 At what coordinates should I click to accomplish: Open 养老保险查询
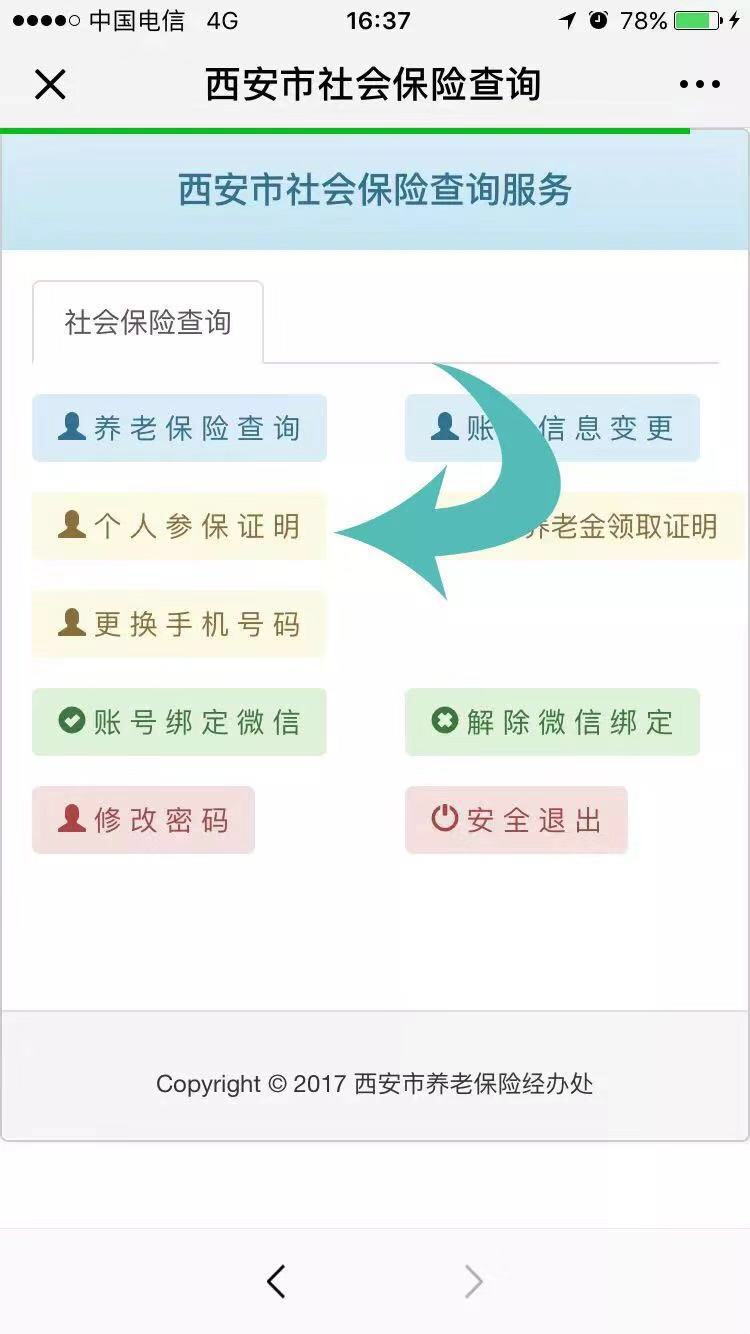(x=180, y=428)
